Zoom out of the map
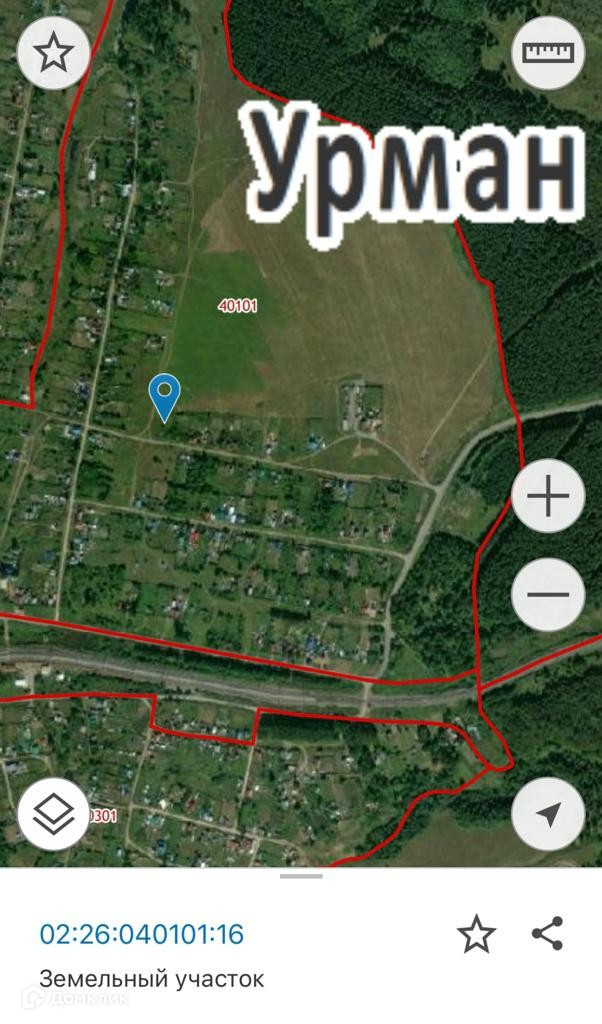Image resolution: width=602 pixels, height=1024 pixels. [548, 595]
